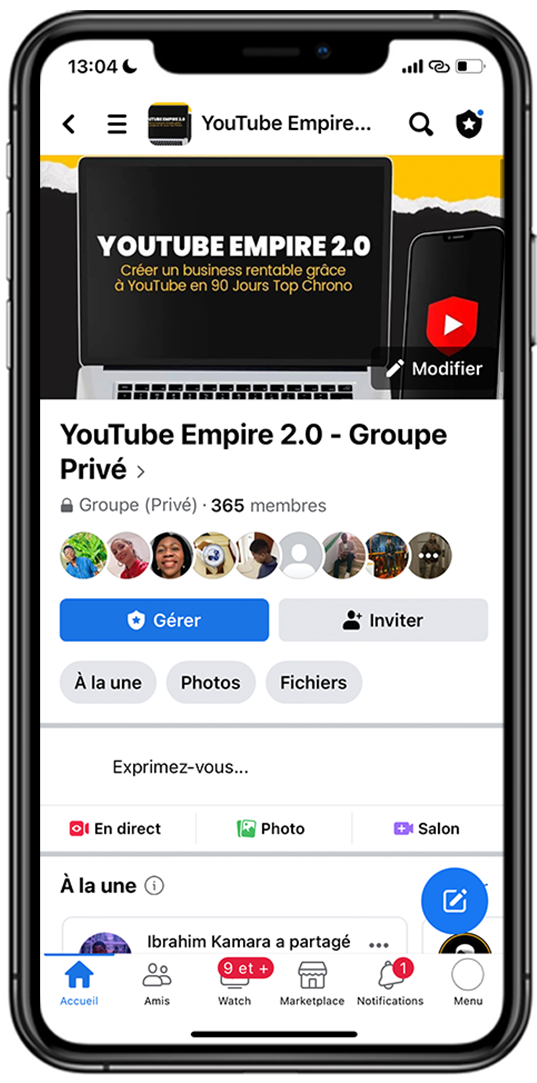The width and height of the screenshot is (537, 1083).
Task: Tap the Exprimez-vous post field
Action: pos(272,767)
